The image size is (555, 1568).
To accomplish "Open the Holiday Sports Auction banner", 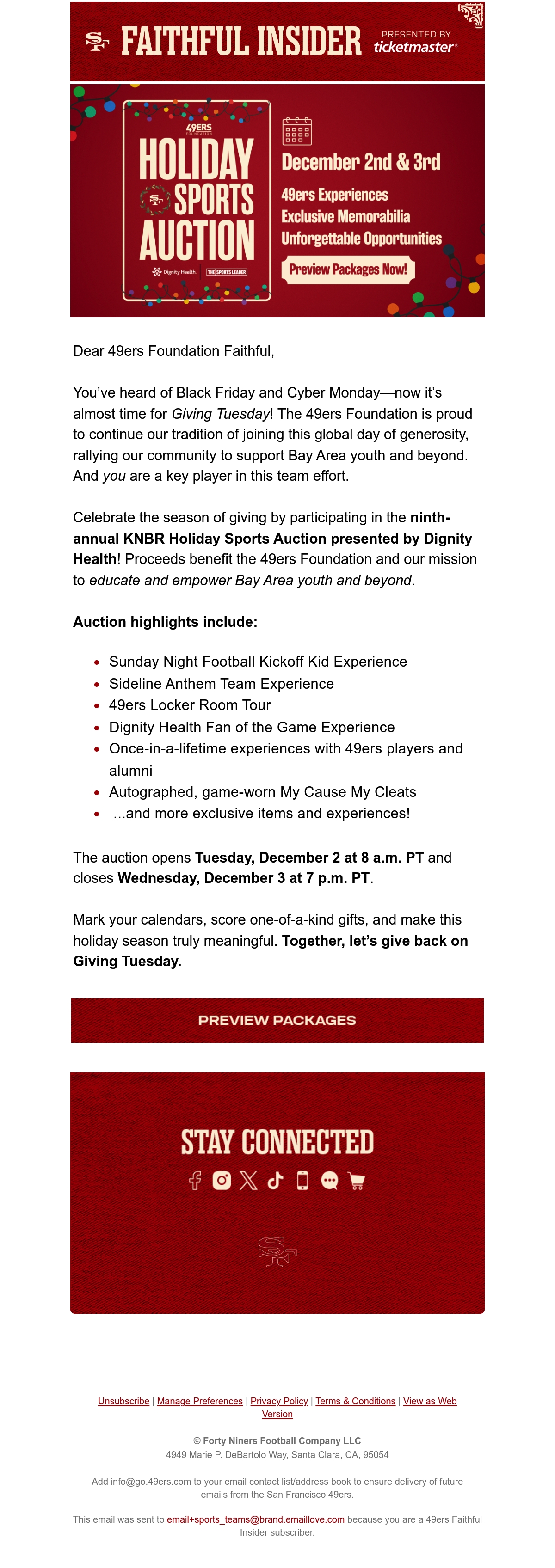I will point(277,200).
